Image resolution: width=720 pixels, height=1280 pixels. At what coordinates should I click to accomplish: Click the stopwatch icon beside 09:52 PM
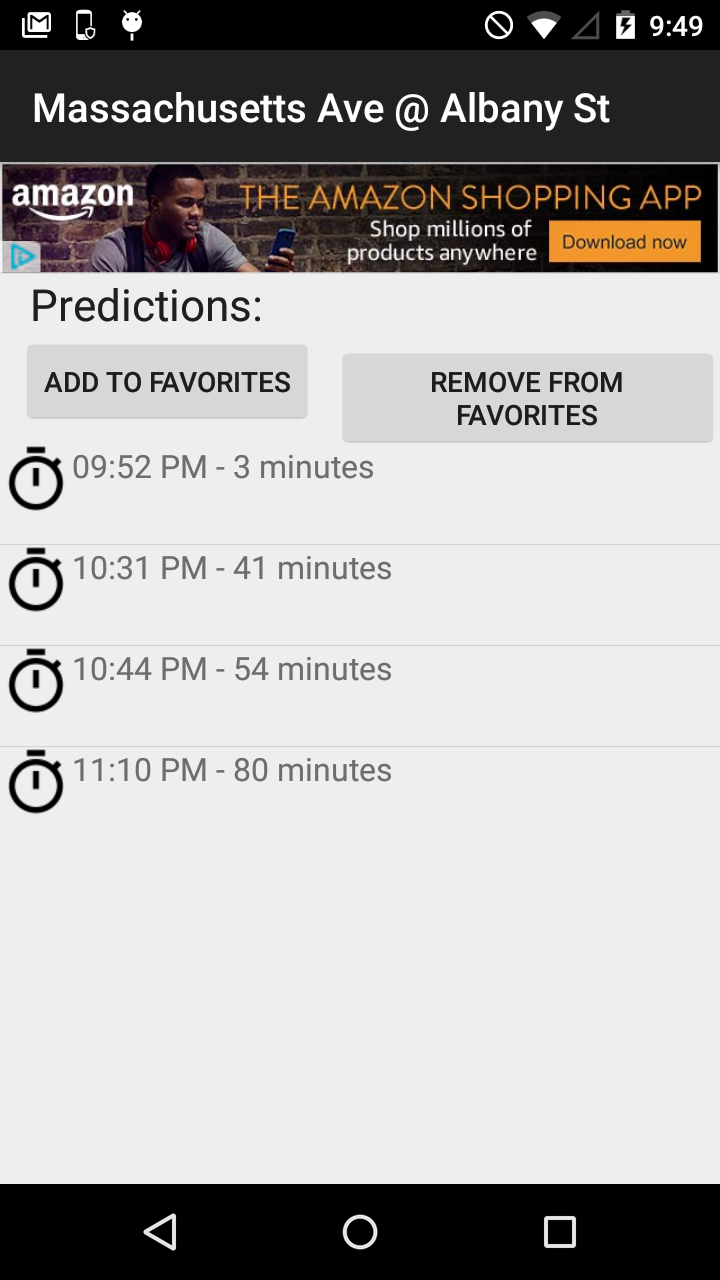point(36,478)
